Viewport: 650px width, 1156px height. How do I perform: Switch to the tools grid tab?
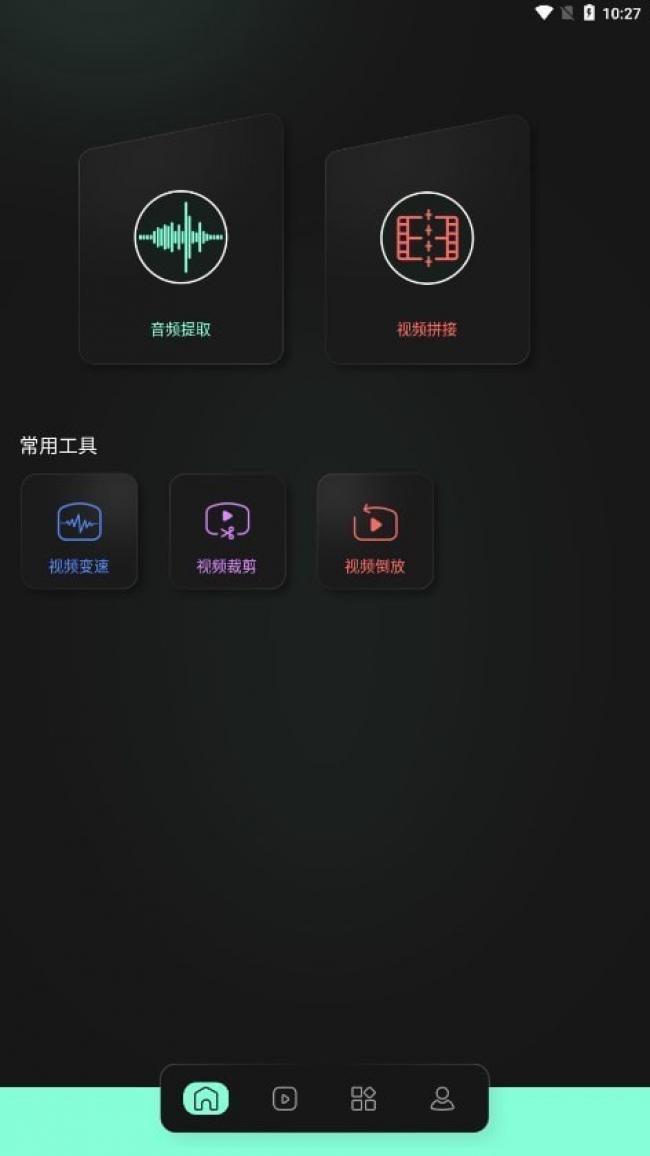[363, 1098]
